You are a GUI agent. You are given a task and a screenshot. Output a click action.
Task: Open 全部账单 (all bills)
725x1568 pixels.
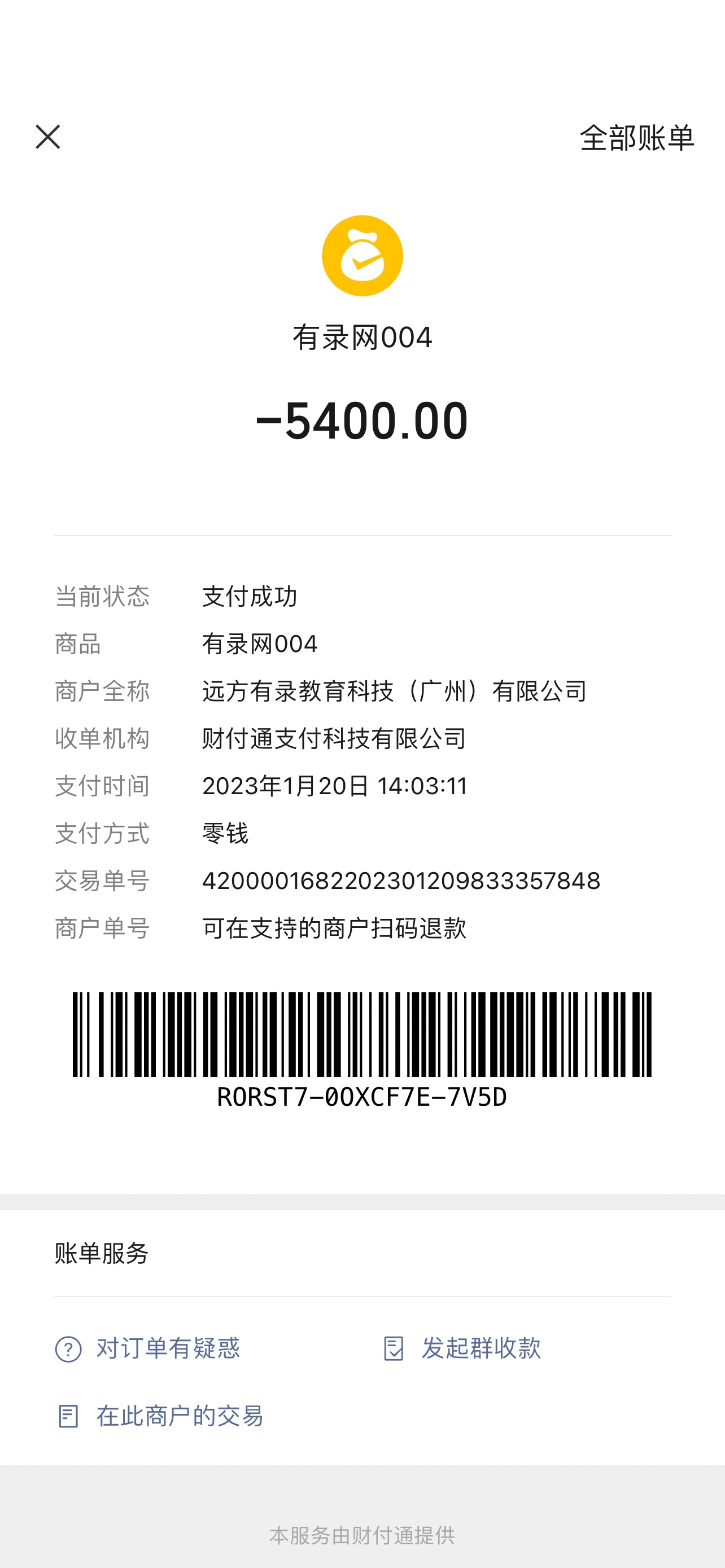click(636, 138)
